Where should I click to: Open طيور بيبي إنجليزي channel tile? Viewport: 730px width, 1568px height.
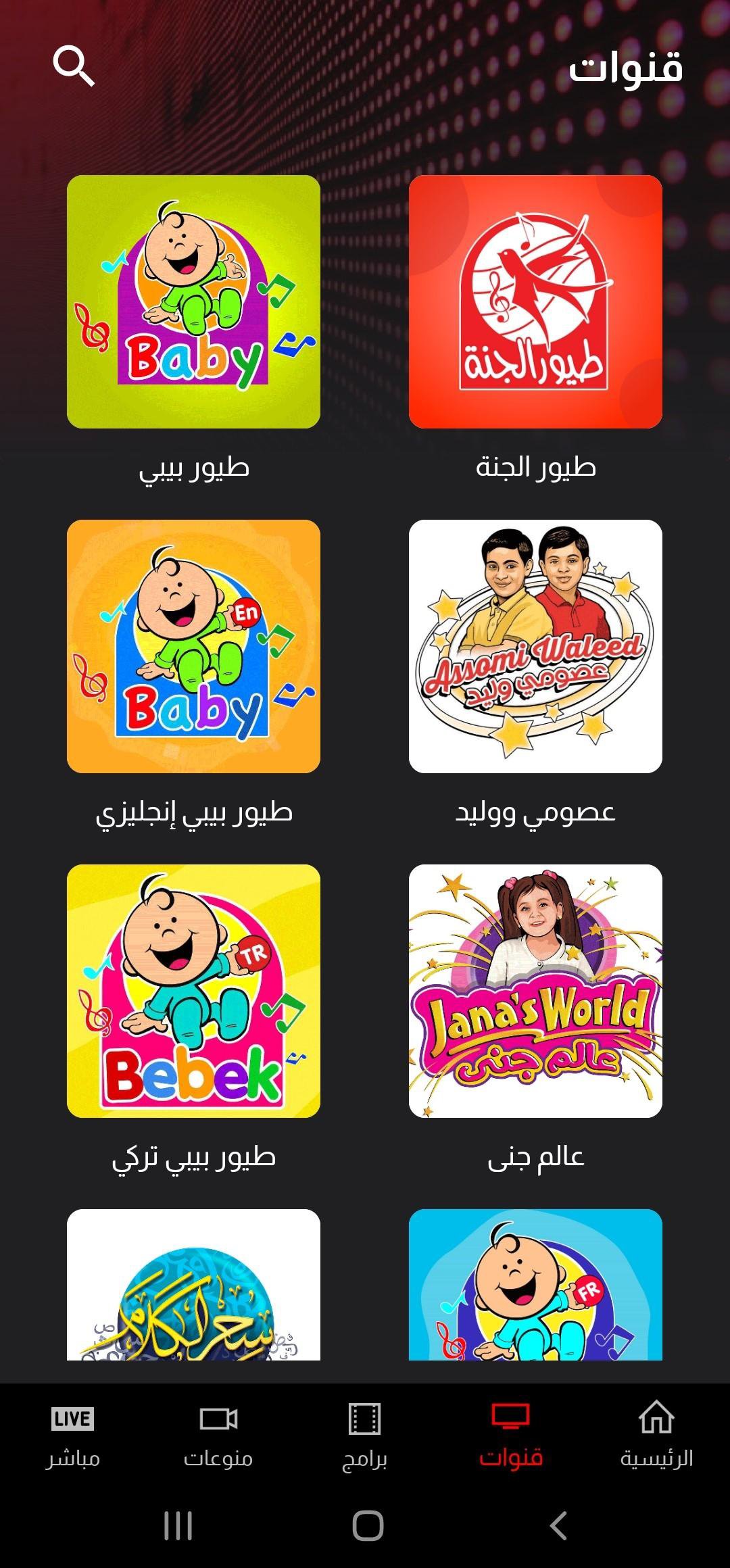tap(193, 646)
